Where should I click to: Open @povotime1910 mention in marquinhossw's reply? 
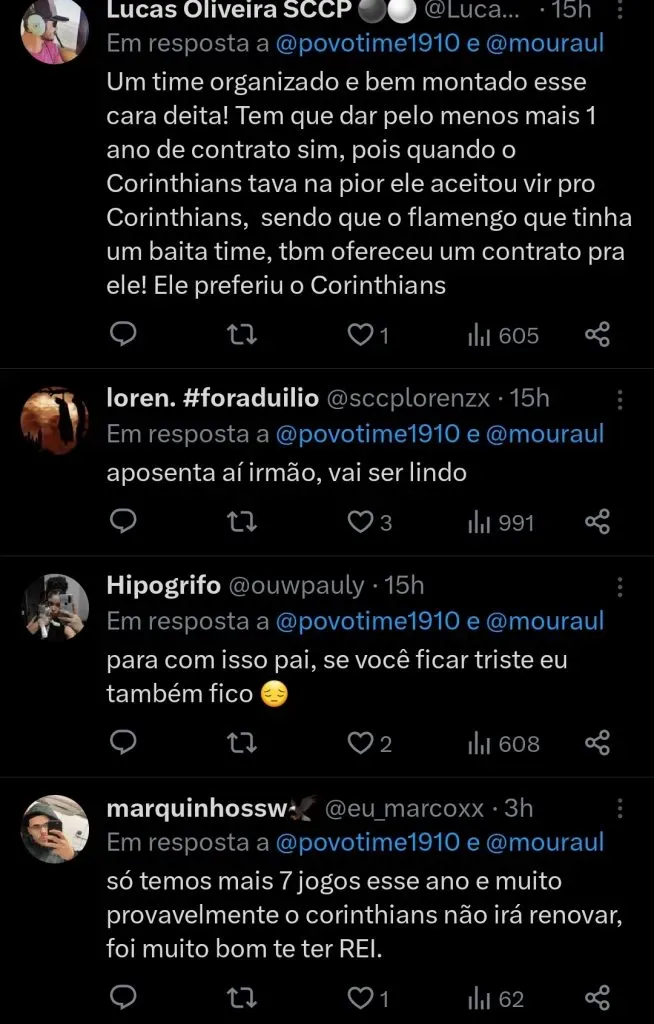tap(367, 843)
